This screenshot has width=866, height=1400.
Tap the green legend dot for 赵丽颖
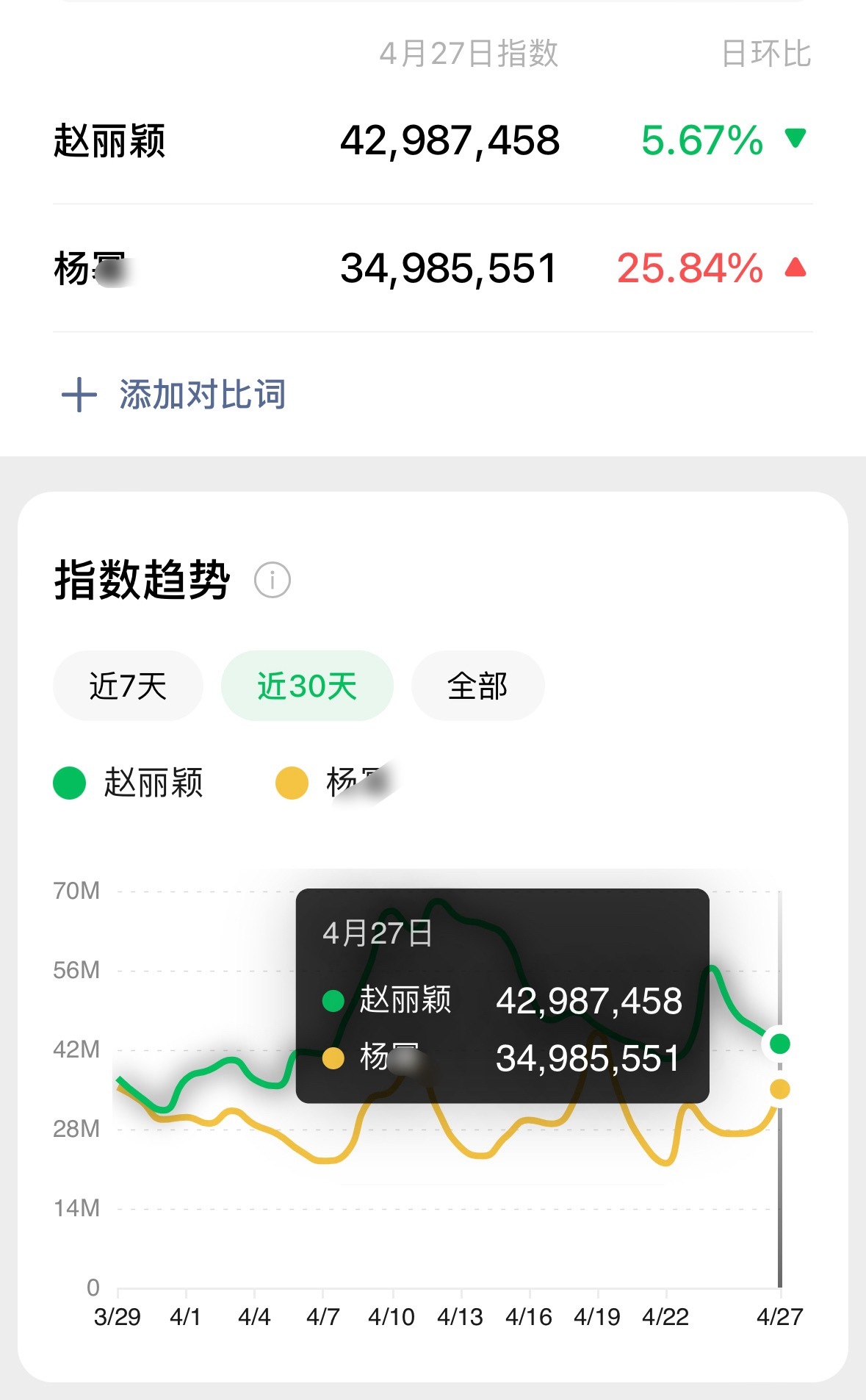click(x=69, y=783)
